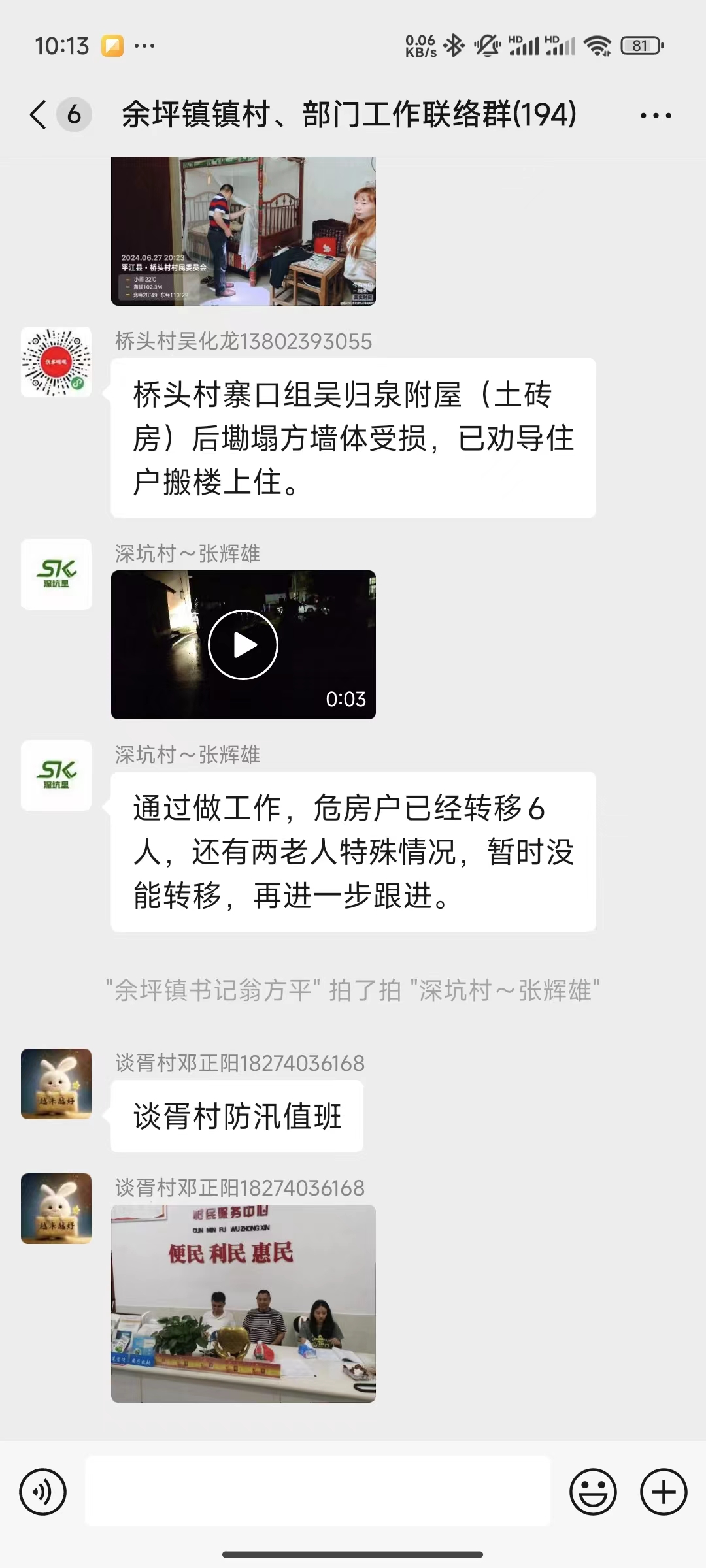Open the emoji sticker panel
The image size is (706, 1568).
[593, 1492]
